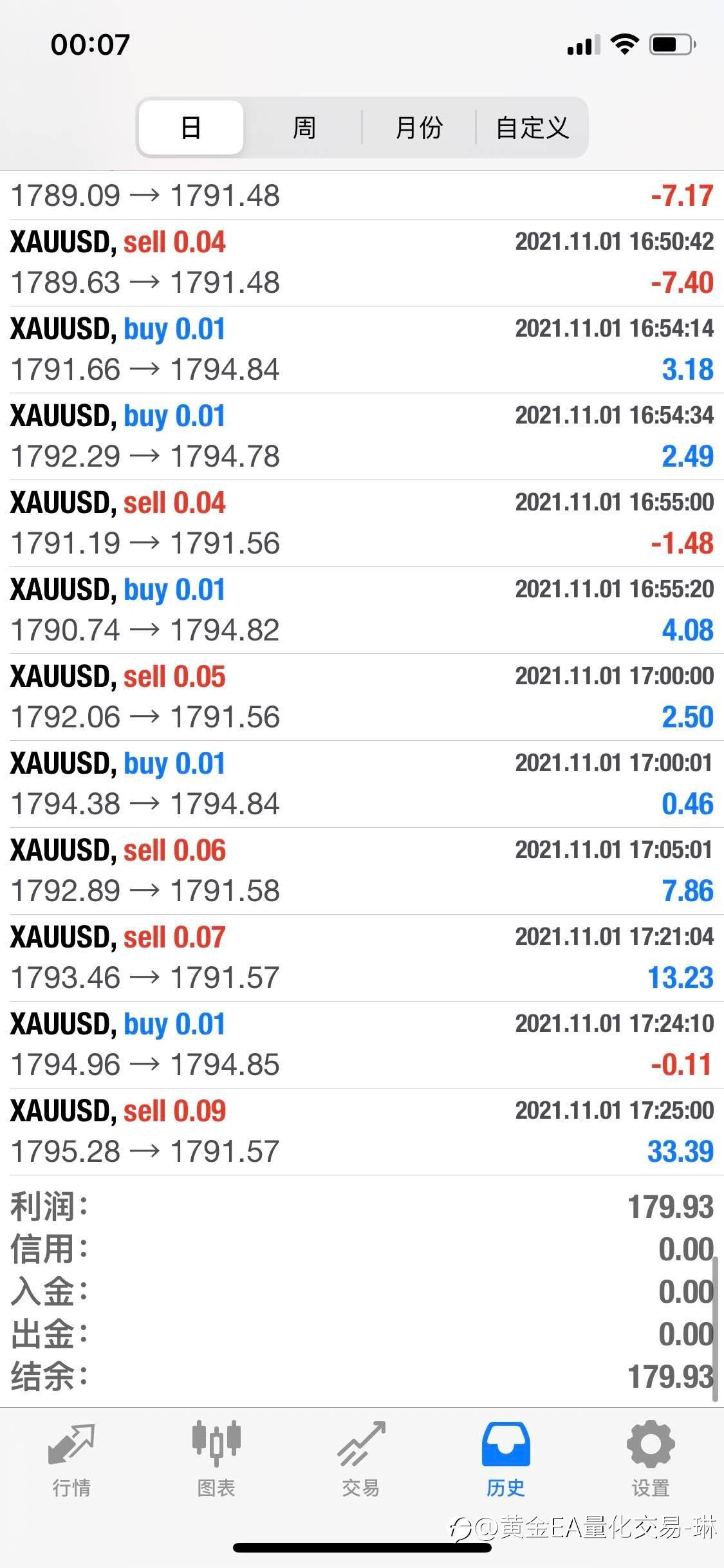Switch to the 周 (week) period
This screenshot has height=1568, width=724.
point(304,127)
